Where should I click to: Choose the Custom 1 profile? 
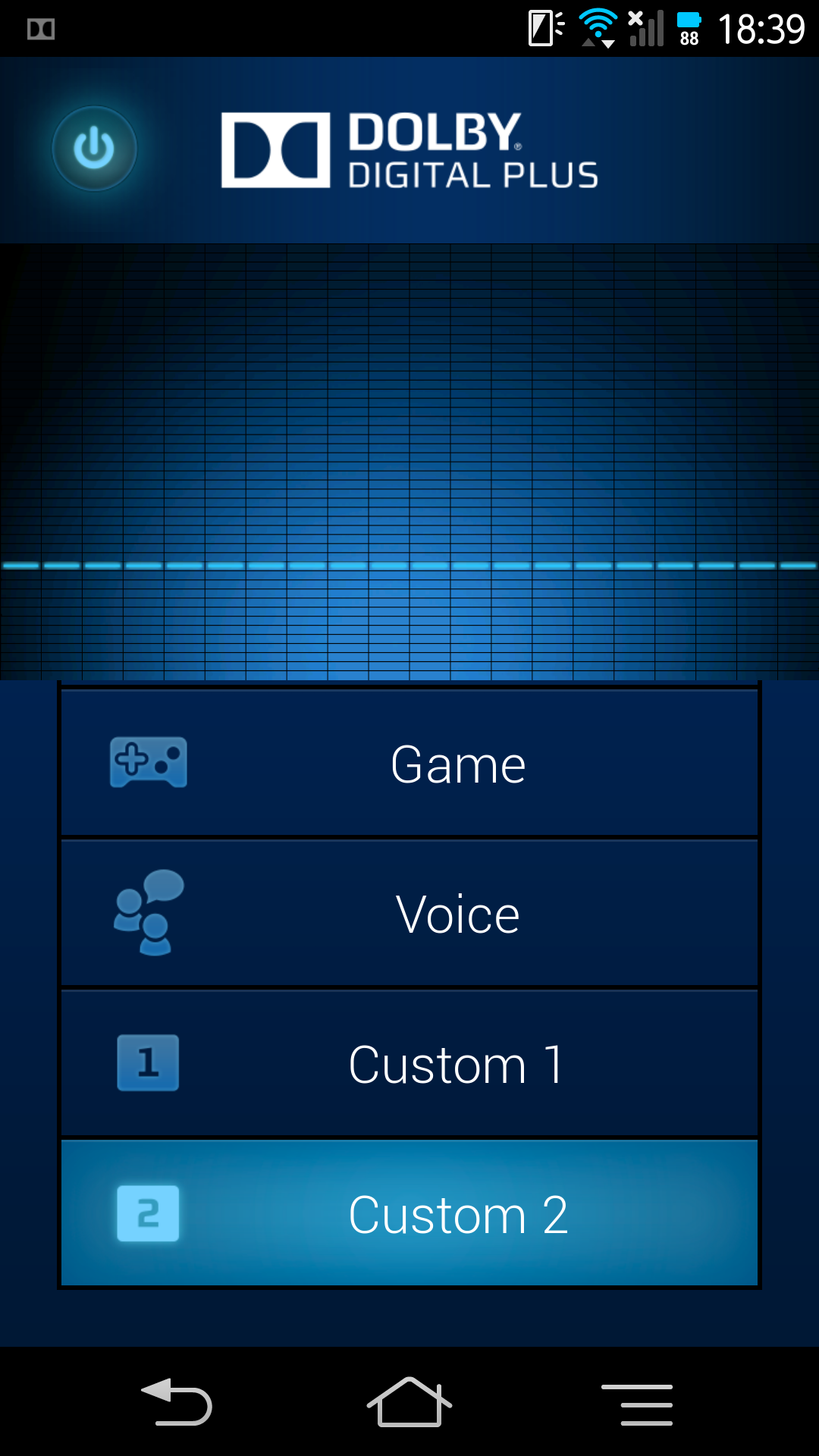point(409,1063)
